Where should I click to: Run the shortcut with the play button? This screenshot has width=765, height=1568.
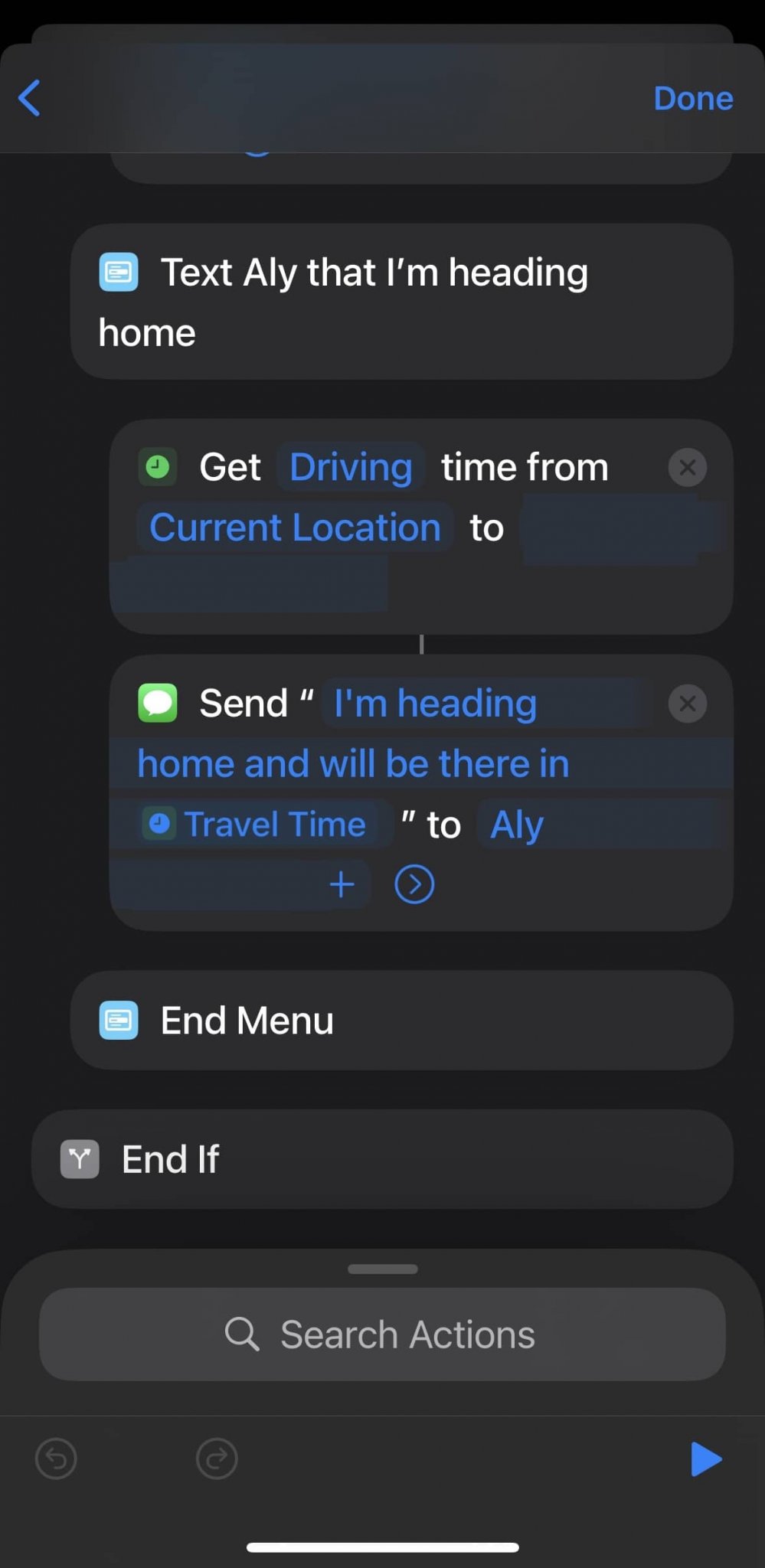705,1459
